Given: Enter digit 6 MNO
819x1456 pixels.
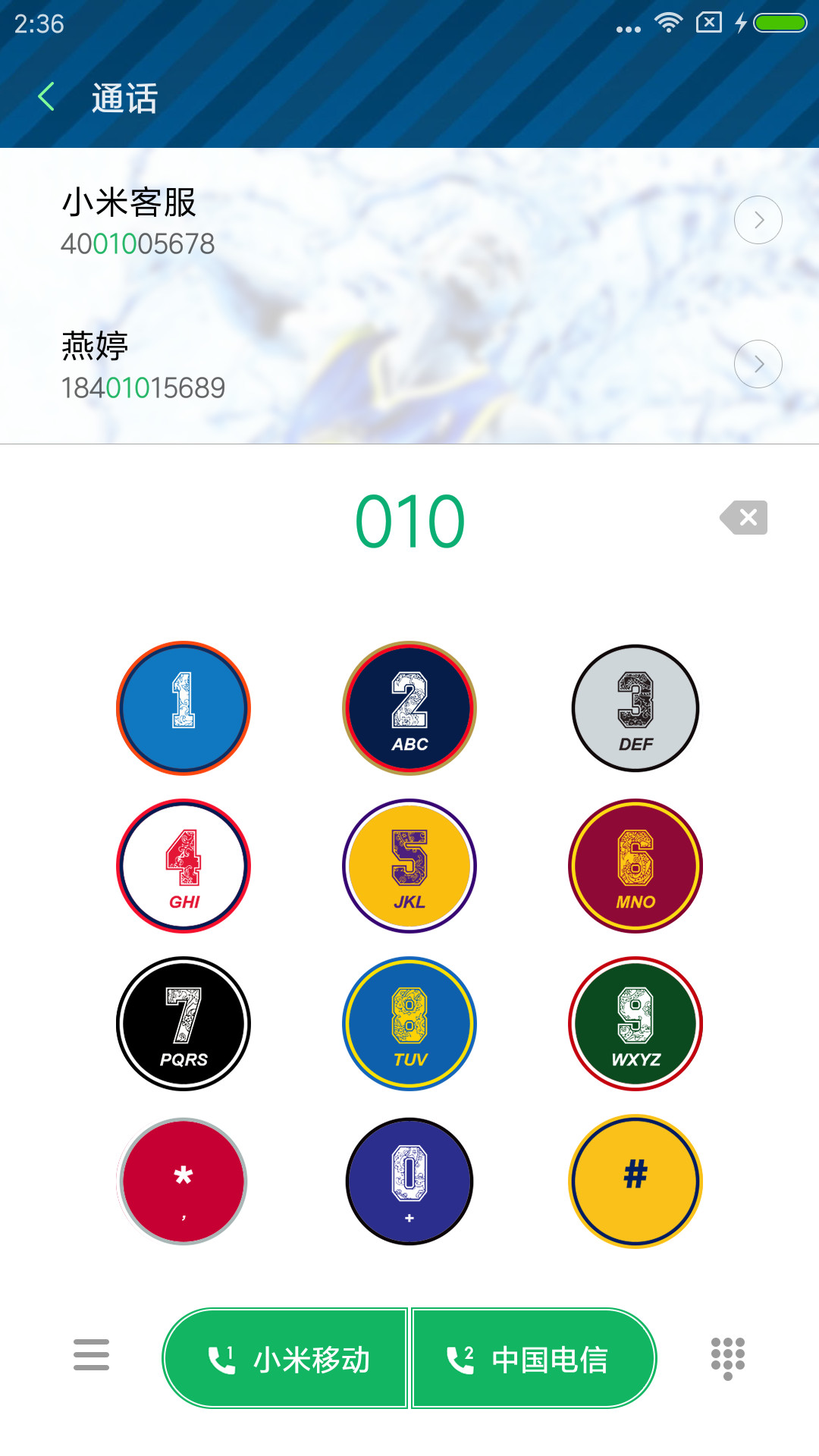Looking at the screenshot, I should click(635, 866).
